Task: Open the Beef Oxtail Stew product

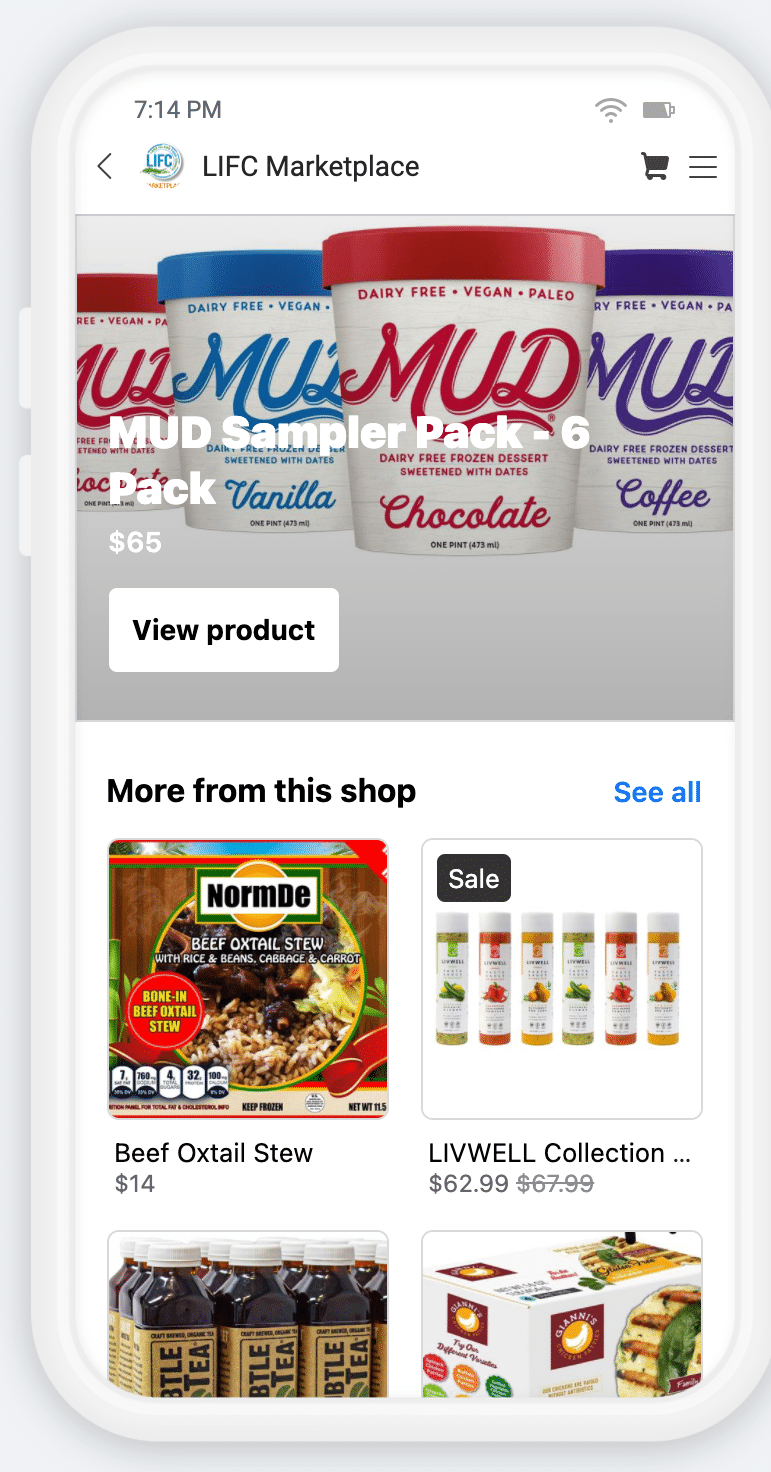Action: tap(248, 978)
